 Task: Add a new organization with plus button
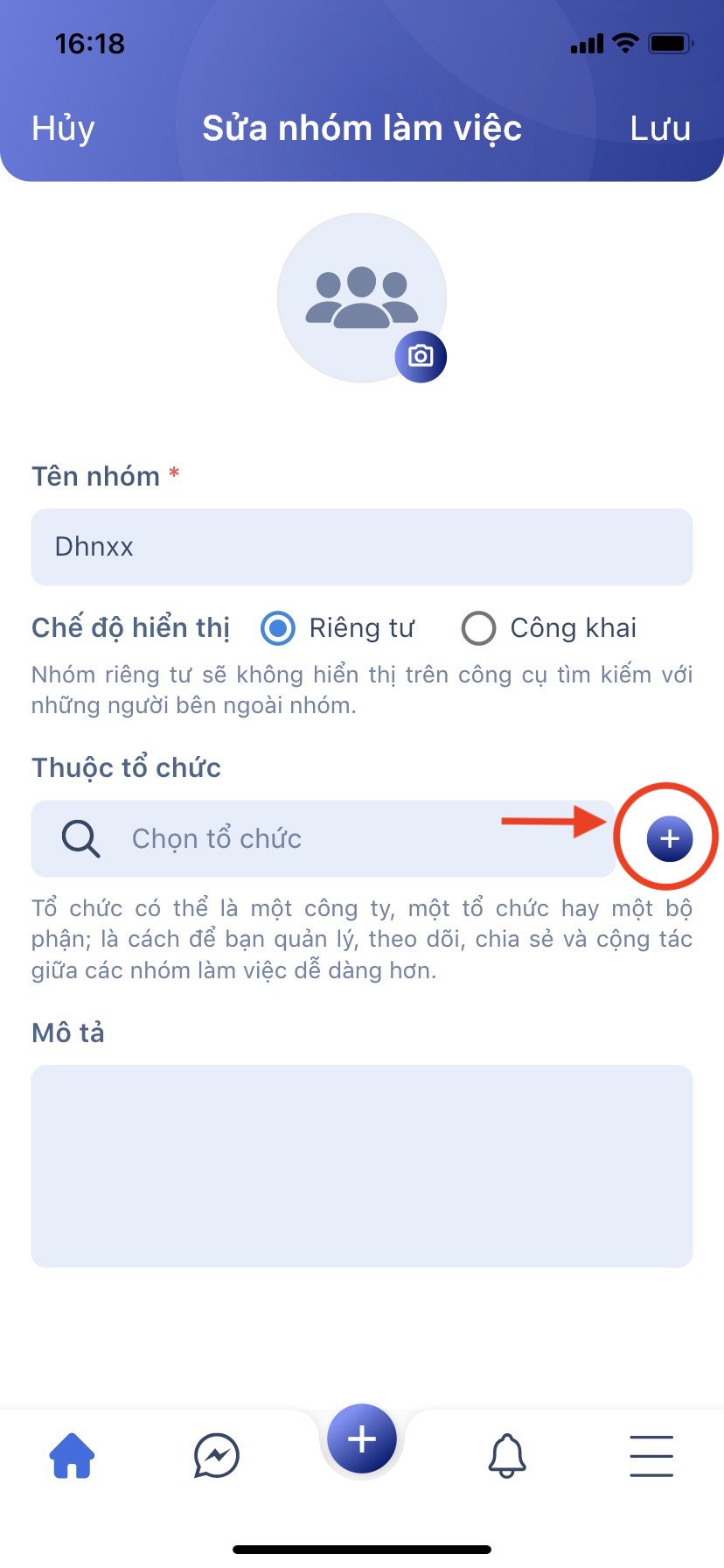point(669,838)
